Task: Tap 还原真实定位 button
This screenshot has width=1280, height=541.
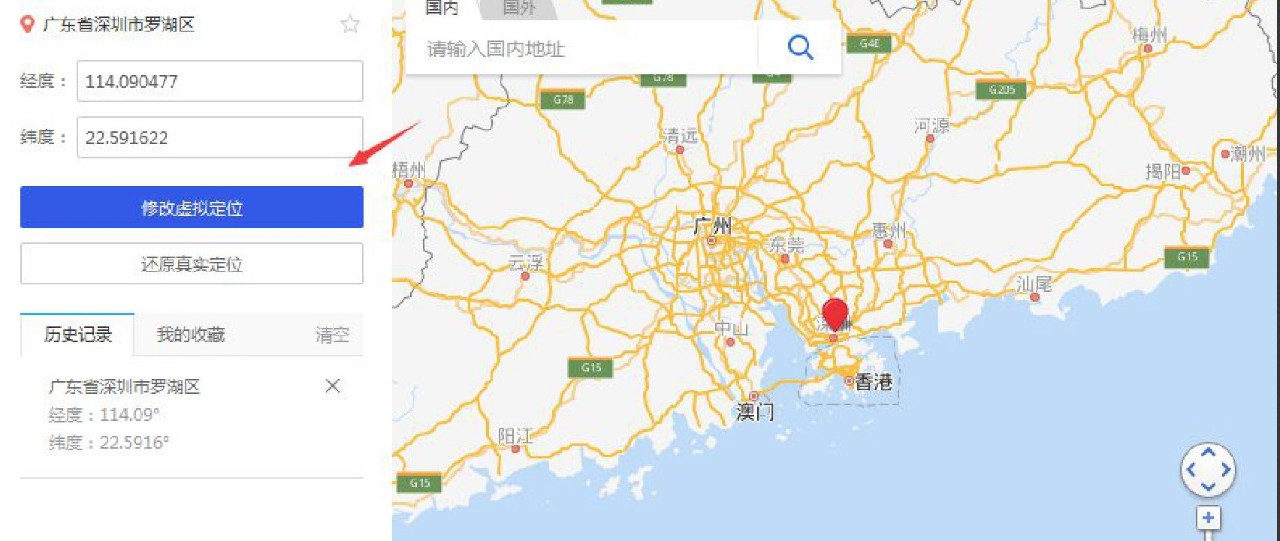Action: [x=192, y=265]
